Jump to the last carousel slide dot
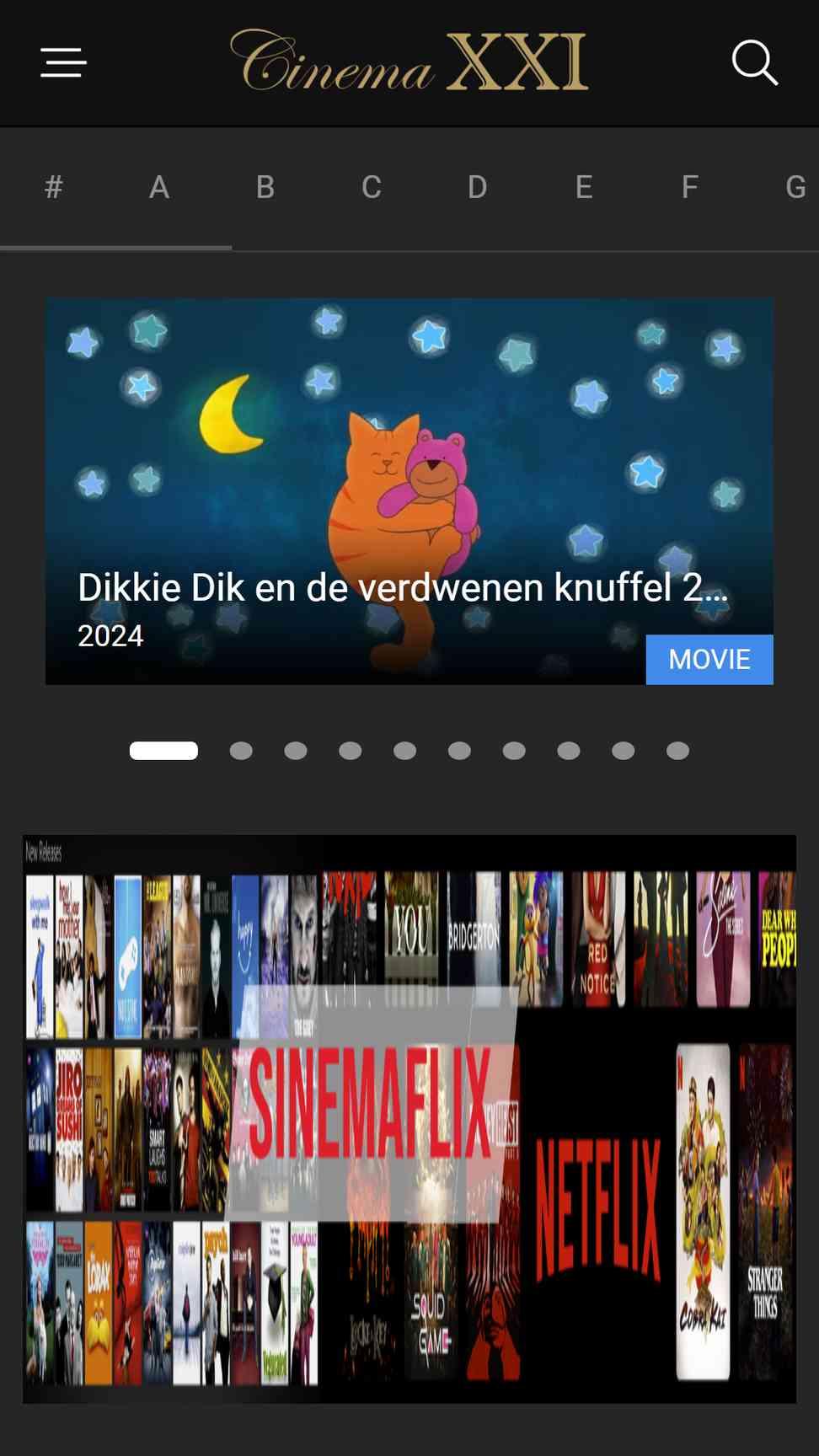Screen dimensions: 819x1456 pyautogui.click(x=677, y=751)
